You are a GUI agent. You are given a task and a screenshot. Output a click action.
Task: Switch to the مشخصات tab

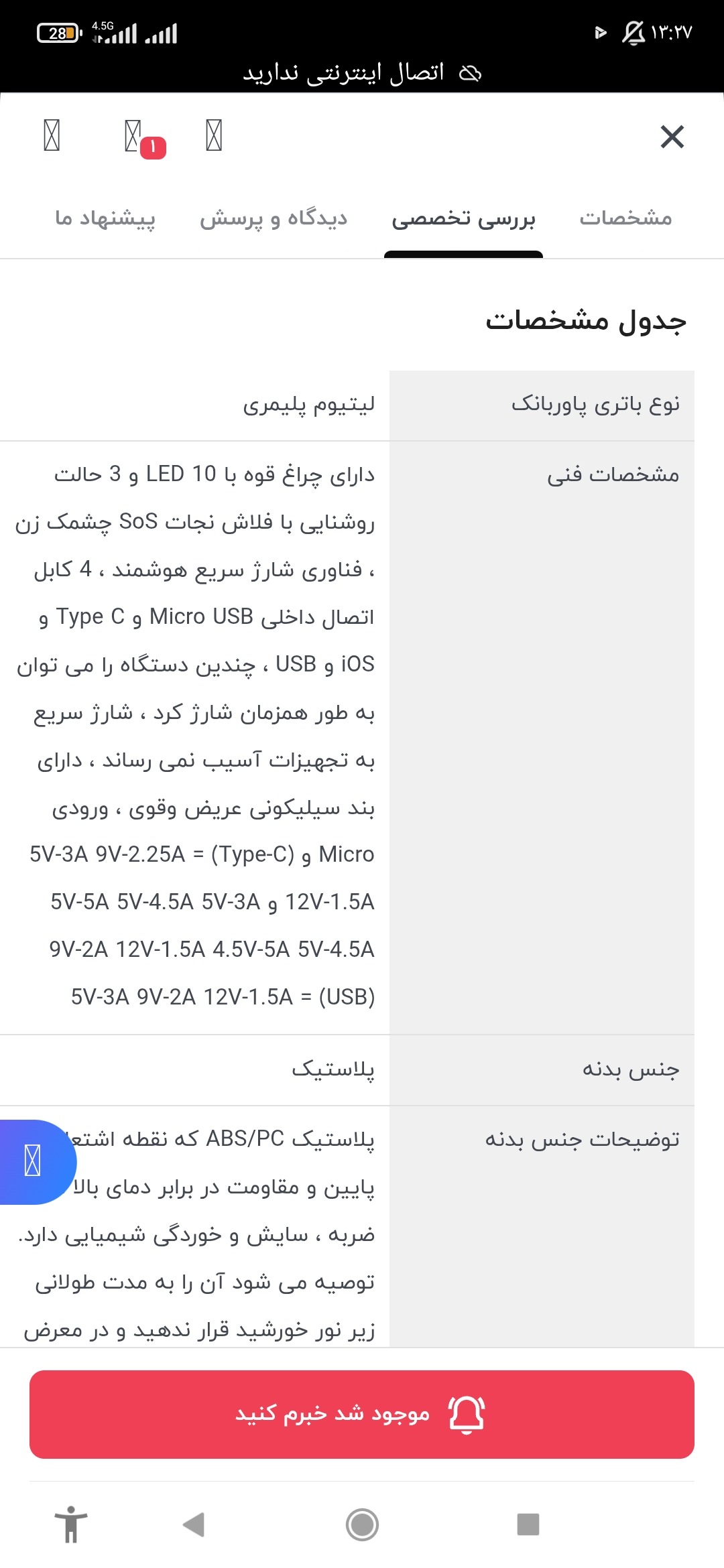coord(625,218)
